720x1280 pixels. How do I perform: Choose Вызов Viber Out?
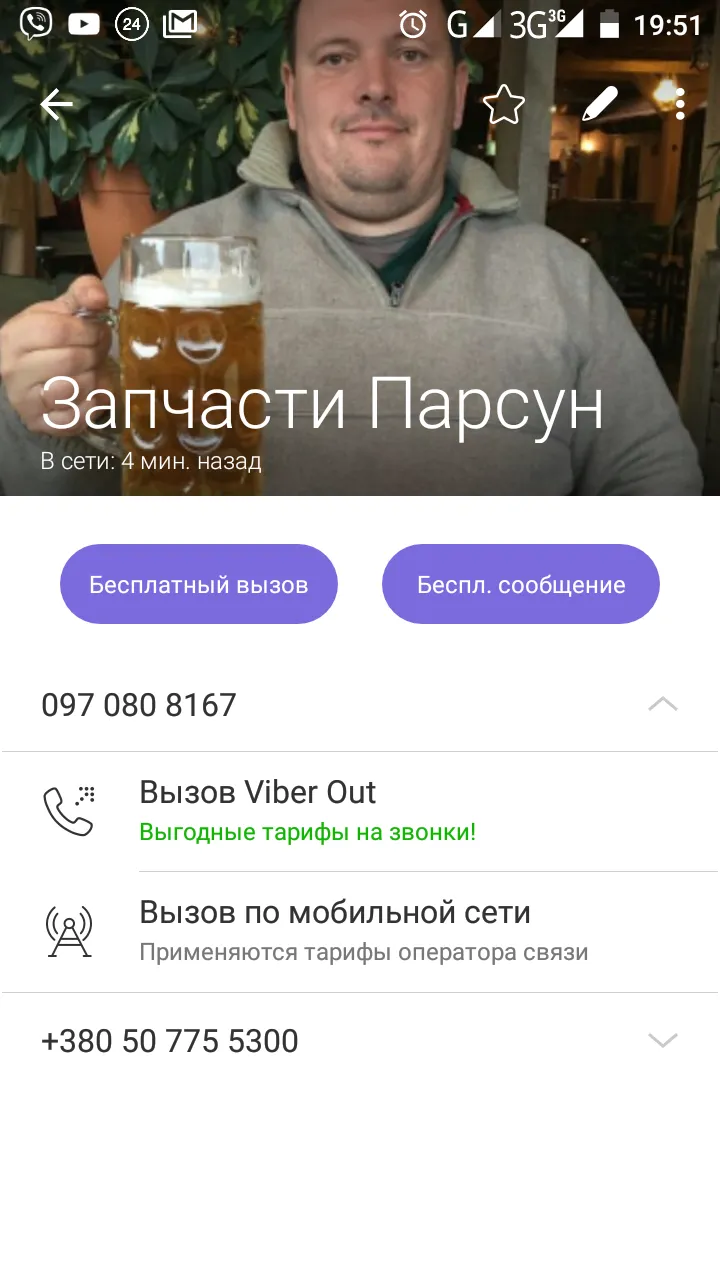[360, 811]
